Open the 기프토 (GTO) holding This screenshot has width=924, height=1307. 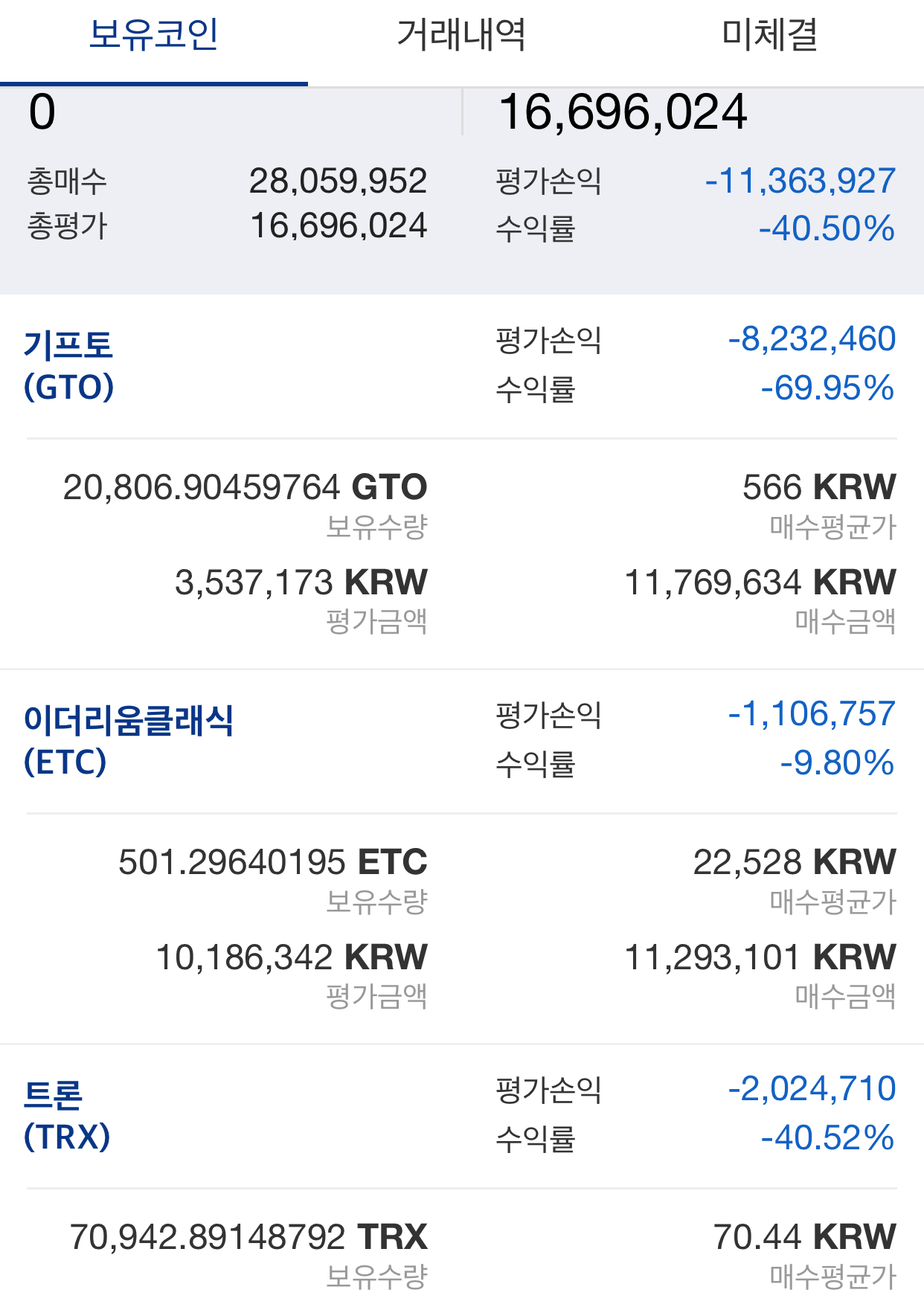[68, 365]
